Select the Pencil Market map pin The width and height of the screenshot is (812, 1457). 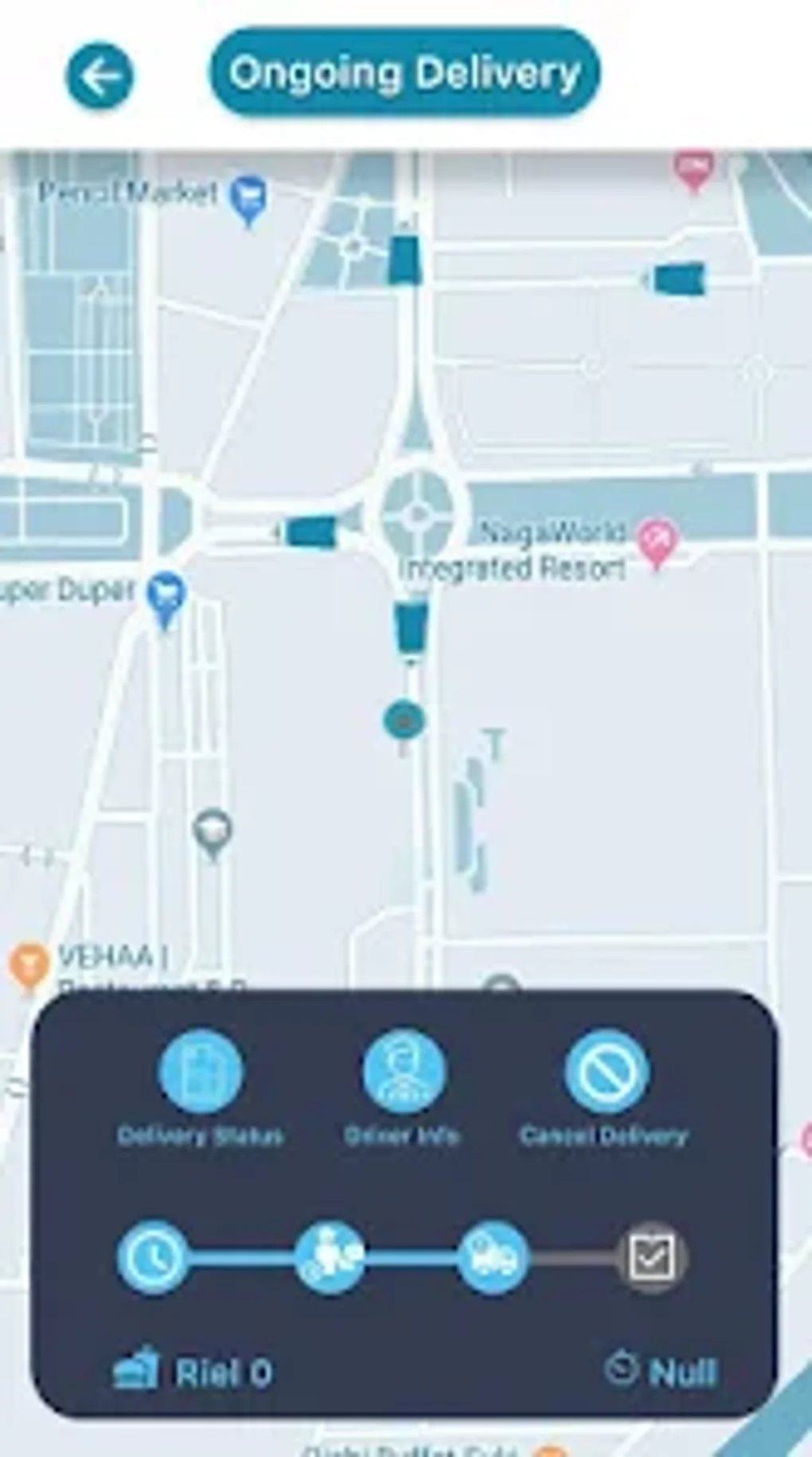[248, 198]
